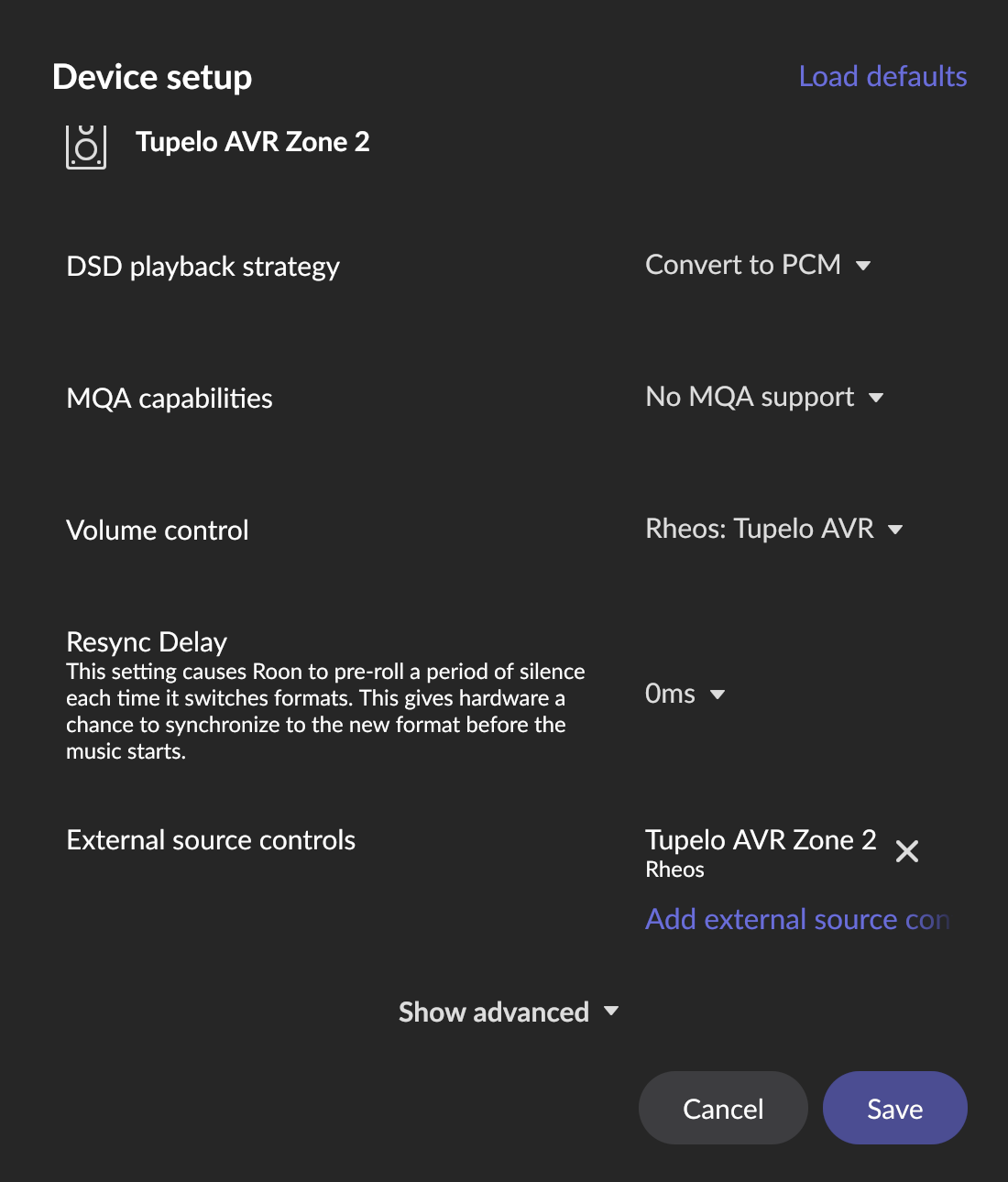Tap Load defaults link
The height and width of the screenshot is (1182, 1008).
882,76
